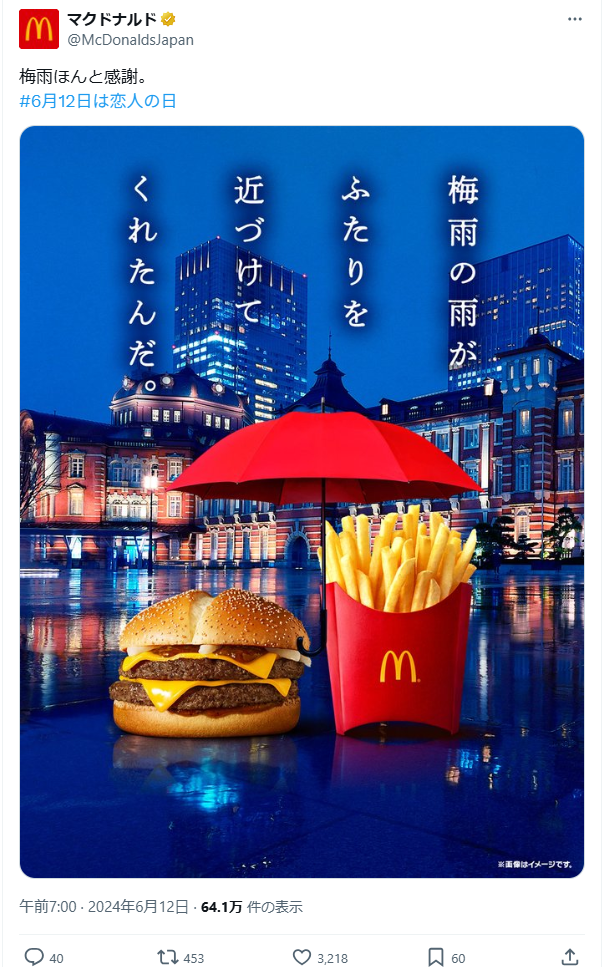This screenshot has height=967, width=604.
Task: Bookmark this tweet
Action: [x=436, y=957]
